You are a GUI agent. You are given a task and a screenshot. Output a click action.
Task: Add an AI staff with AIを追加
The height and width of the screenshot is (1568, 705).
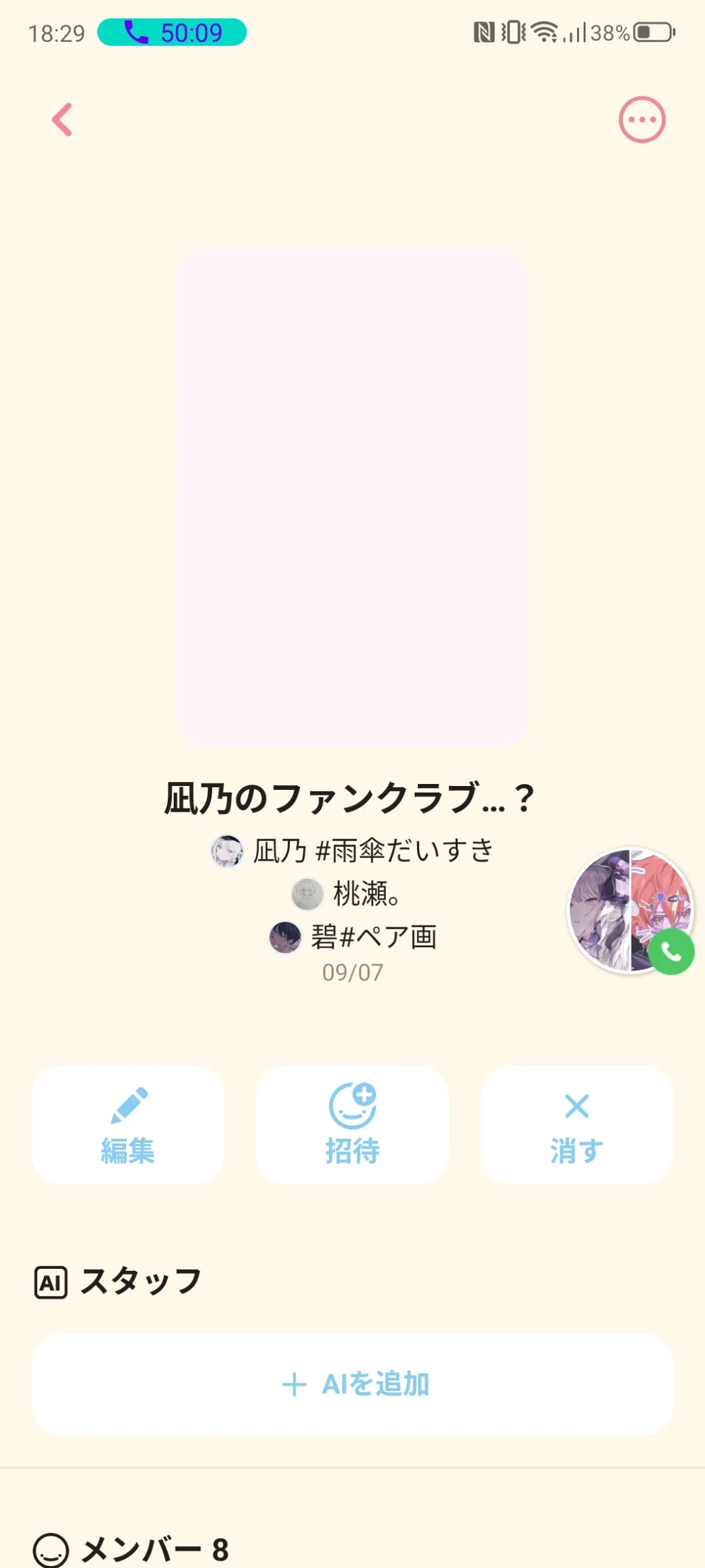(x=353, y=1384)
